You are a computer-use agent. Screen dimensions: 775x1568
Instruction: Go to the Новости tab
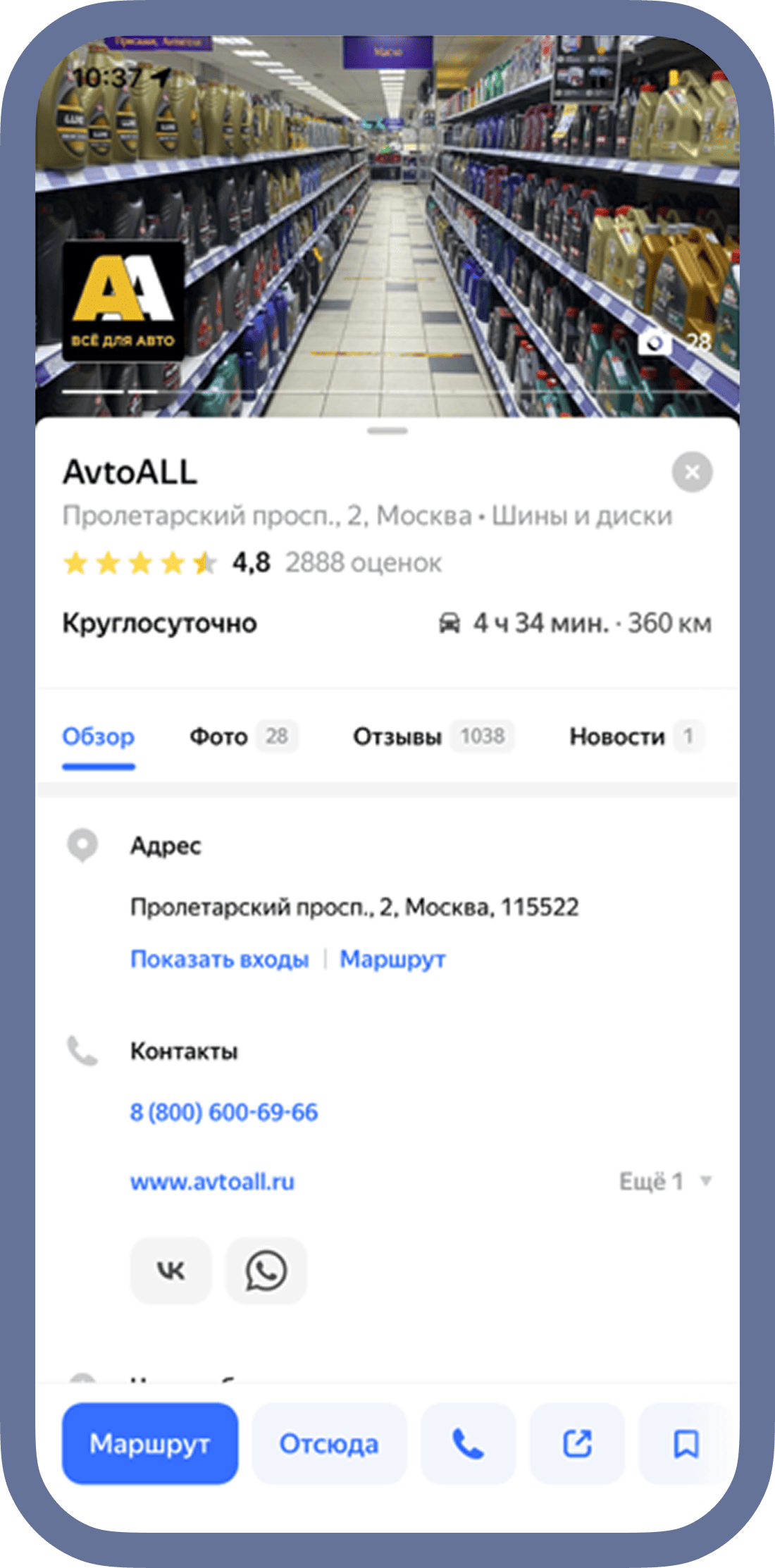click(635, 736)
